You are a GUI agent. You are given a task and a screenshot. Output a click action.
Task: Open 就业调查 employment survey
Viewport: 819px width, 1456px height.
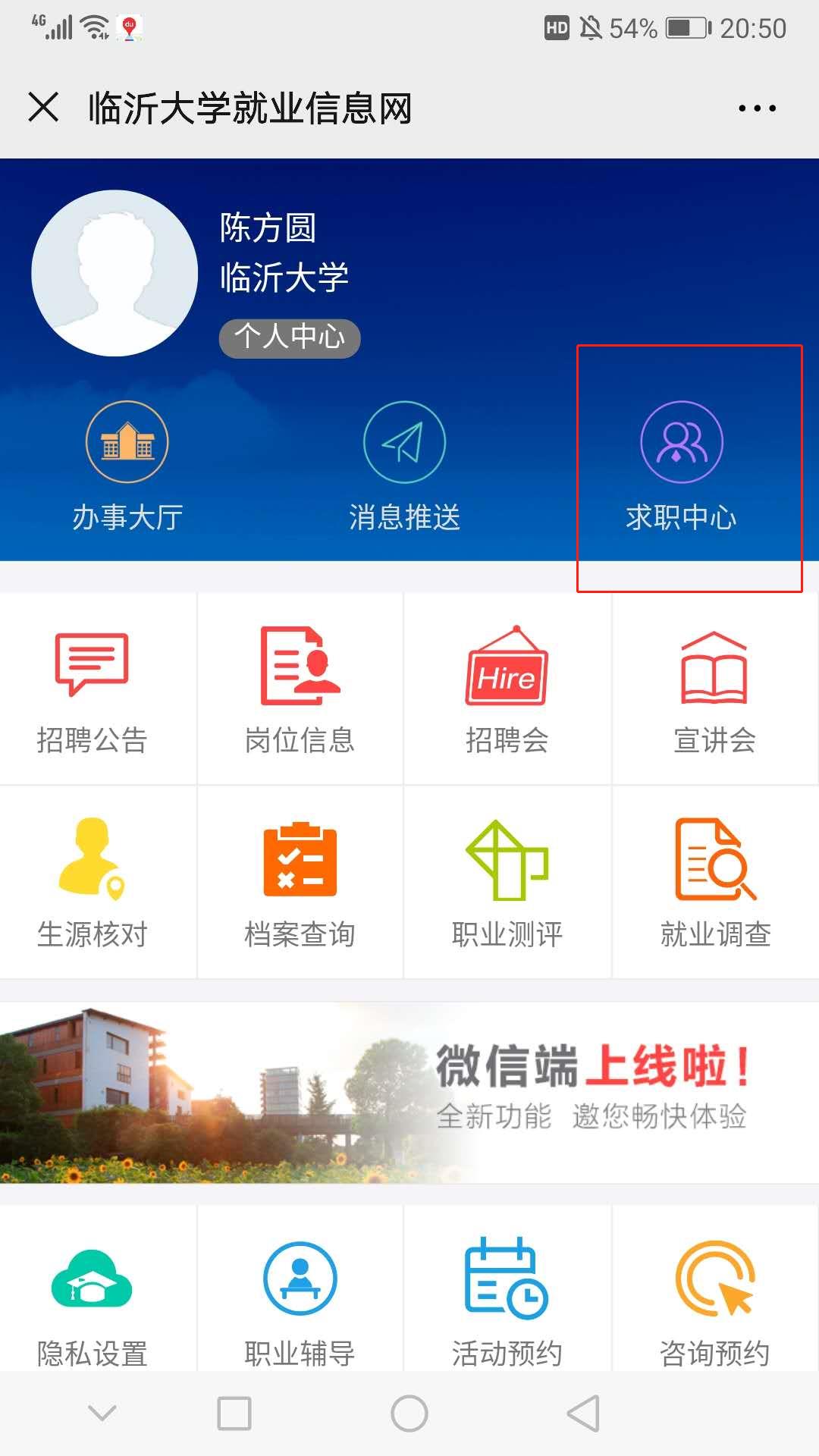(714, 883)
